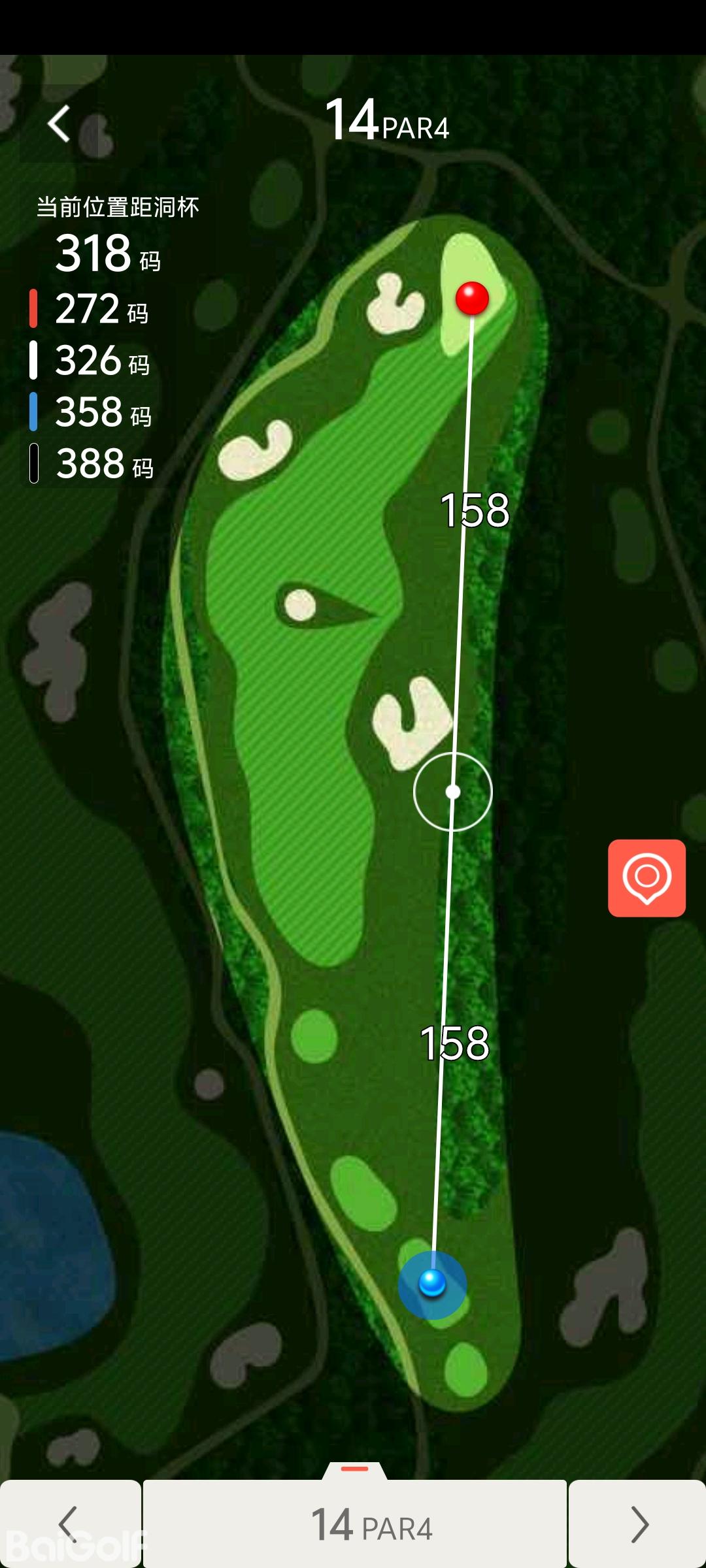Go to the next hole
The image size is (706, 1568).
coord(638,1524)
